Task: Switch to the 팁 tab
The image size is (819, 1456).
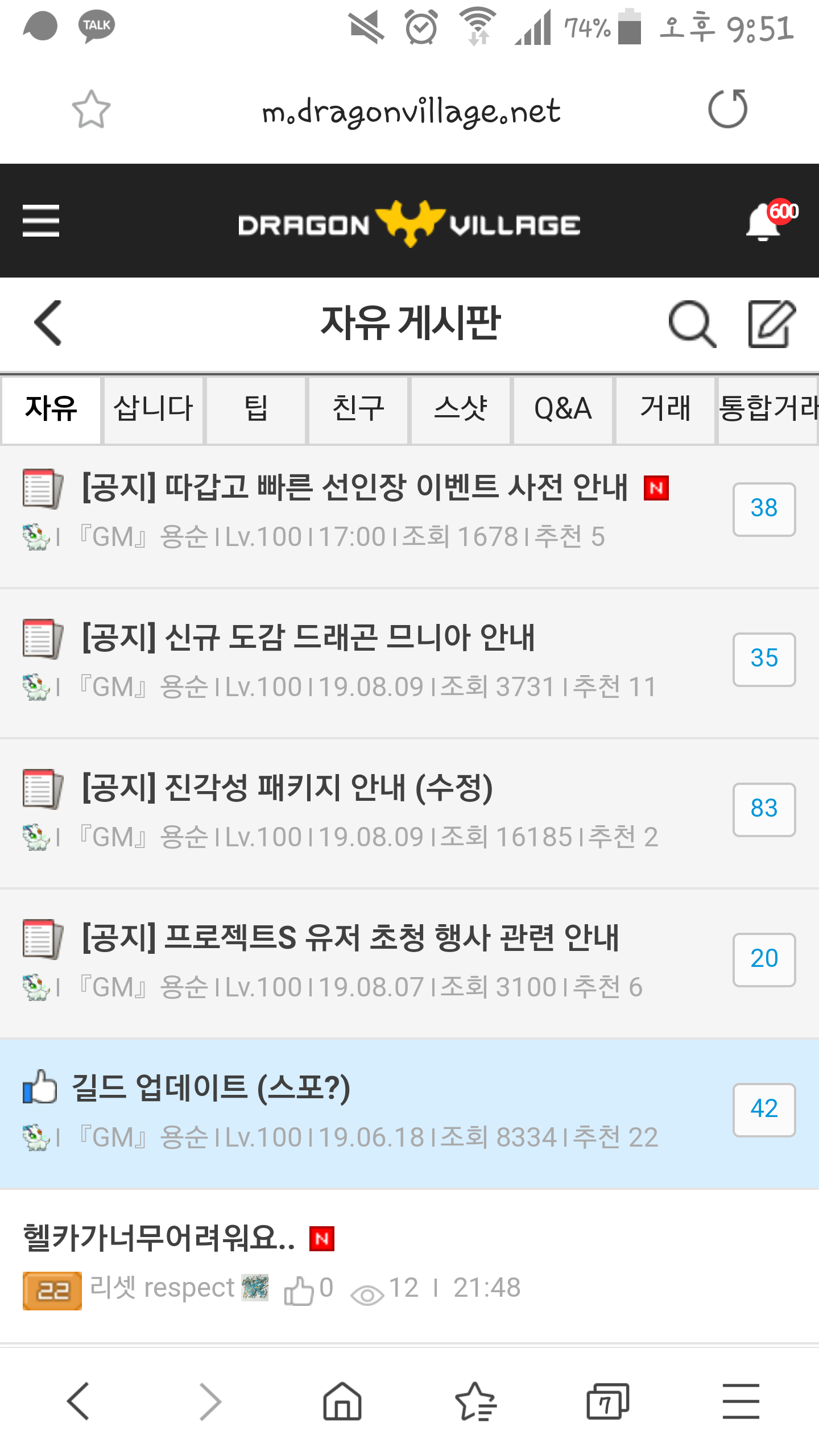Action: (256, 409)
